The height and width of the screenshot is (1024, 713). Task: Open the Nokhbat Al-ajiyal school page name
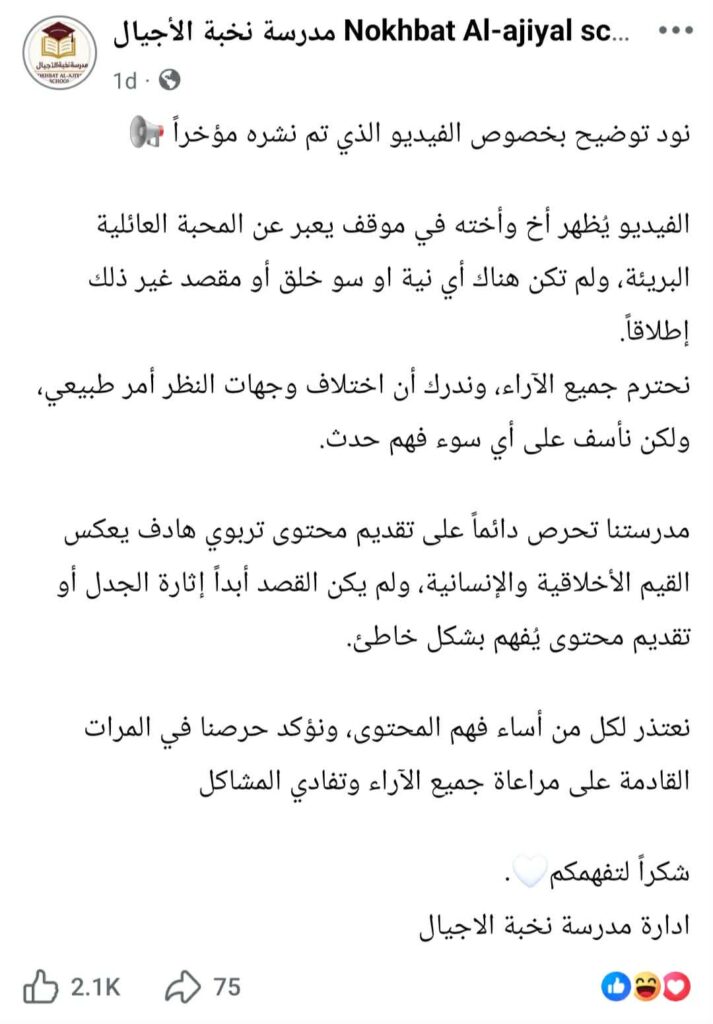[x=372, y=34]
